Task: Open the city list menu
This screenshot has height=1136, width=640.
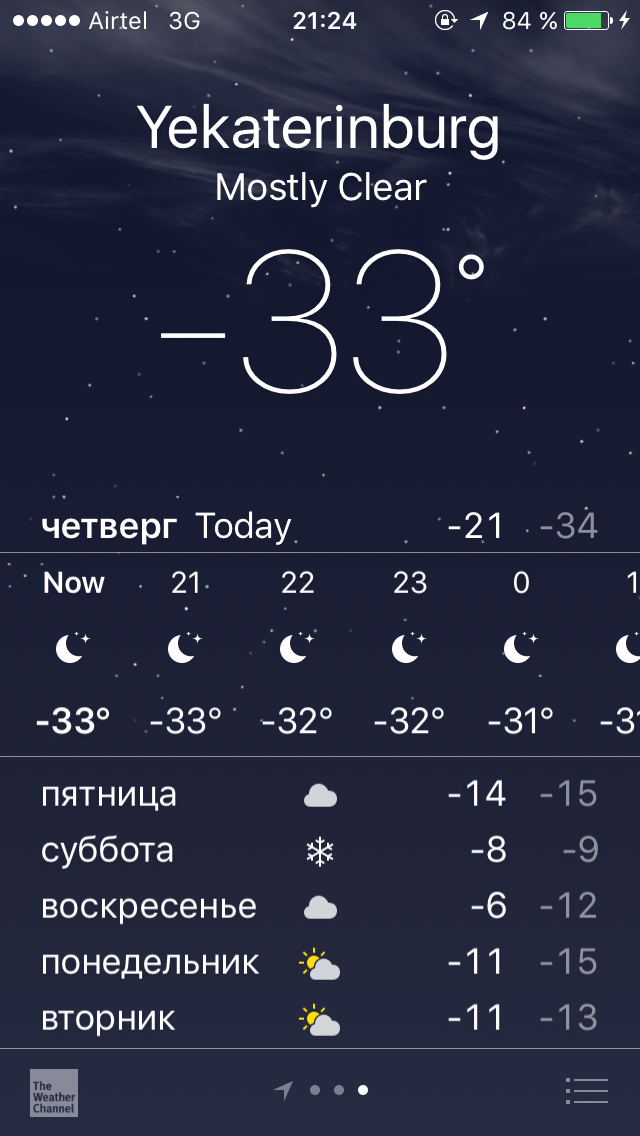Action: click(x=586, y=1090)
